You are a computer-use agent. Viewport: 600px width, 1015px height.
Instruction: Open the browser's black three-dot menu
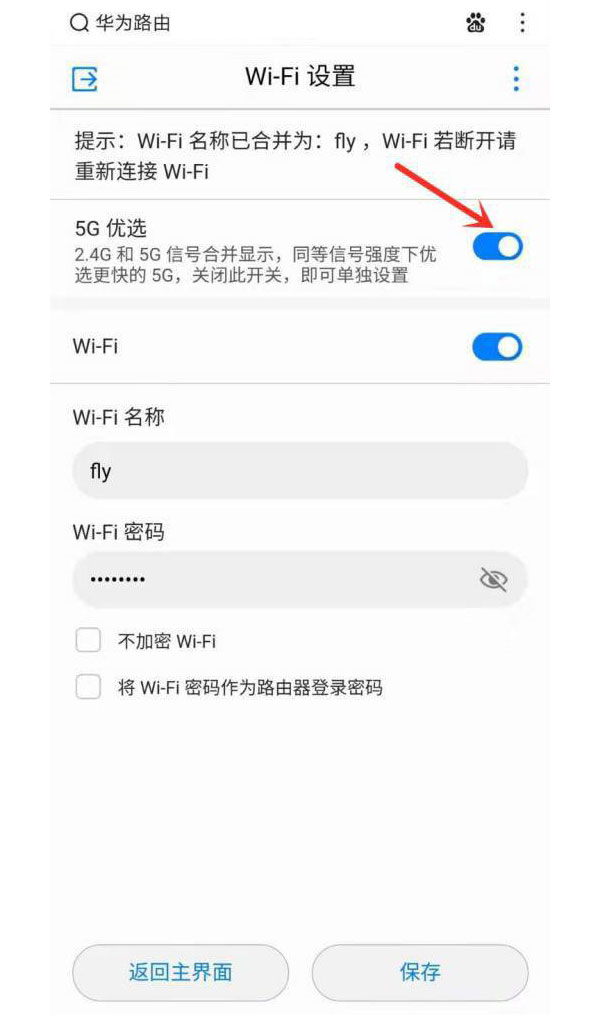pos(522,22)
